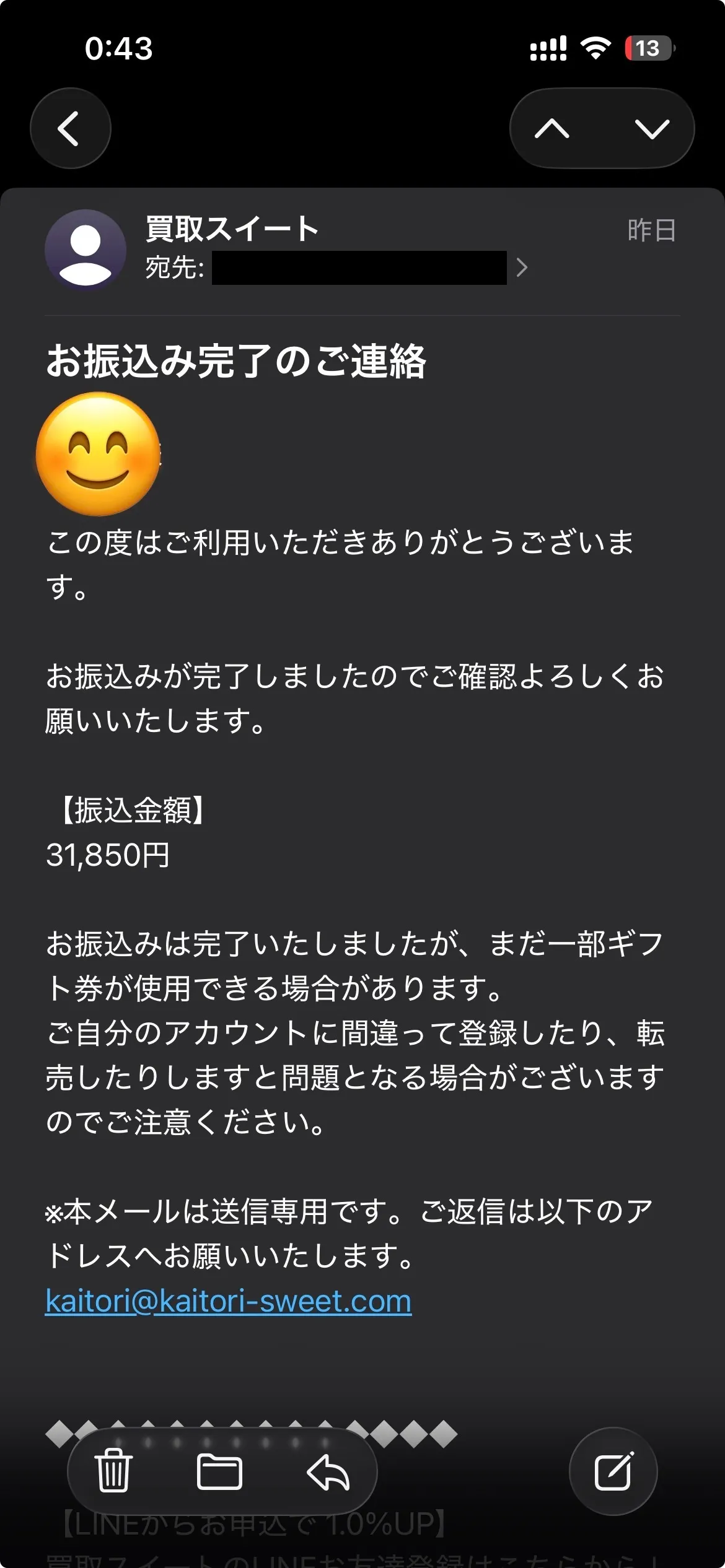Open sender 買取スイート avatar
Viewport: 725px width, 1568px height.
pyautogui.click(x=86, y=250)
